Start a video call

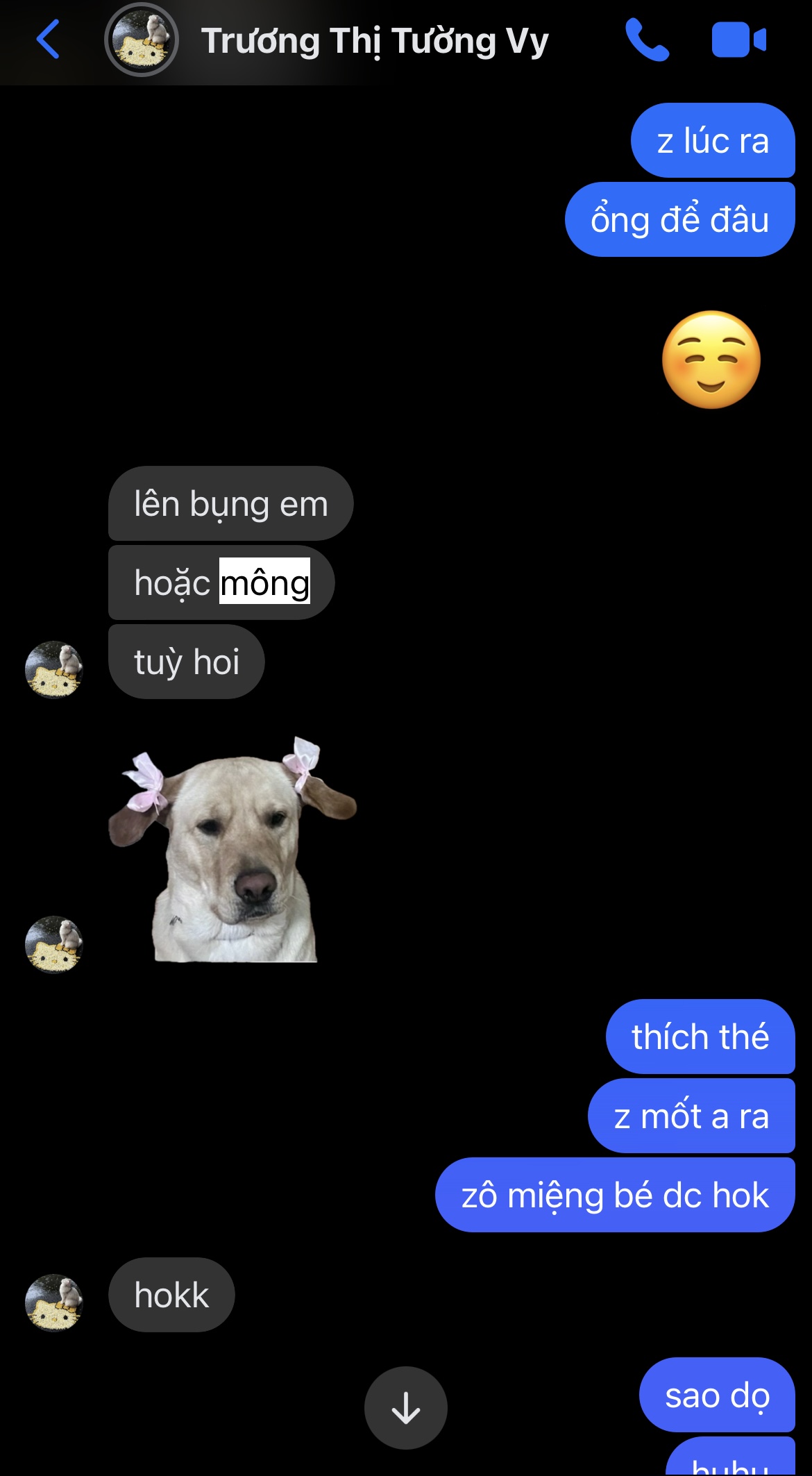click(x=738, y=40)
